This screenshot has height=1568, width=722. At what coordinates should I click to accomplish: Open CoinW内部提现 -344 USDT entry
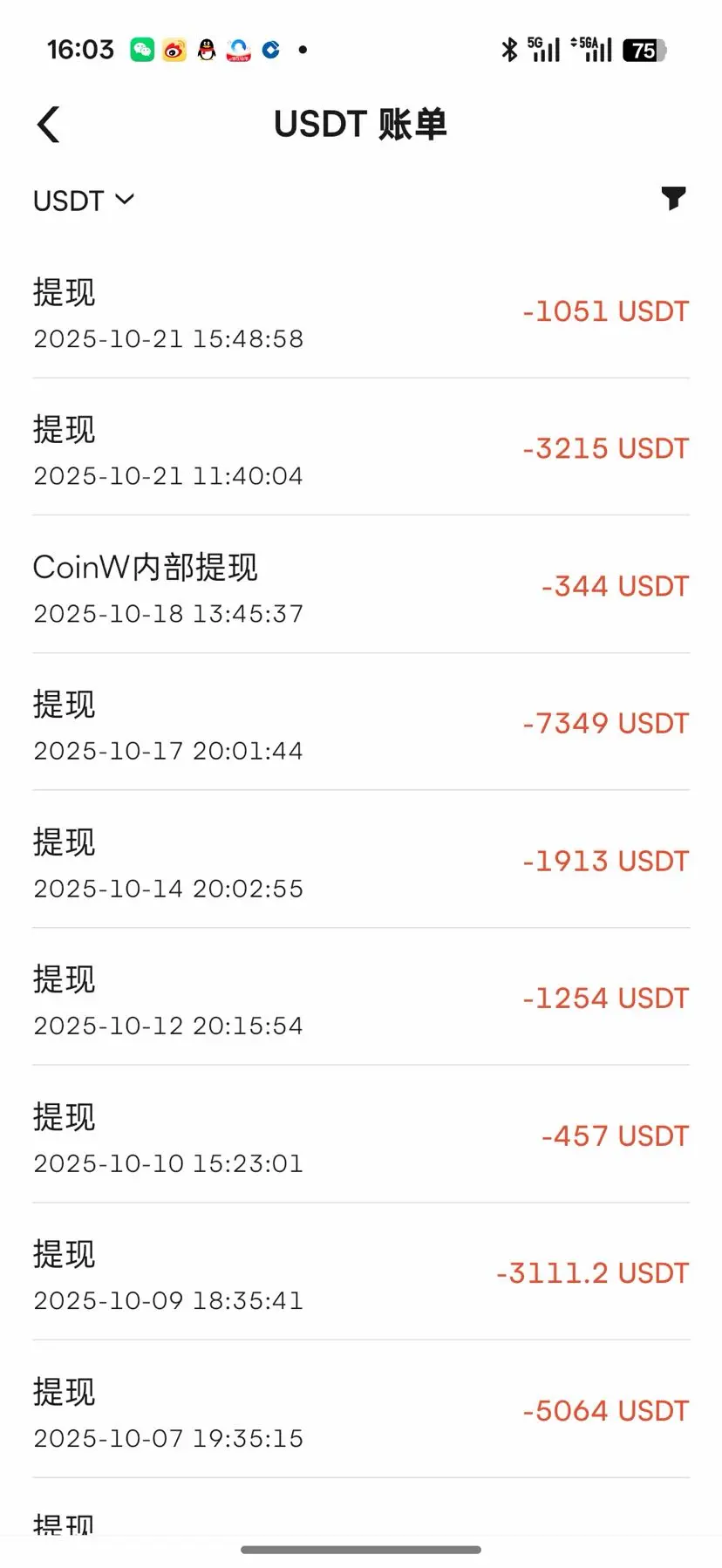[x=361, y=588]
